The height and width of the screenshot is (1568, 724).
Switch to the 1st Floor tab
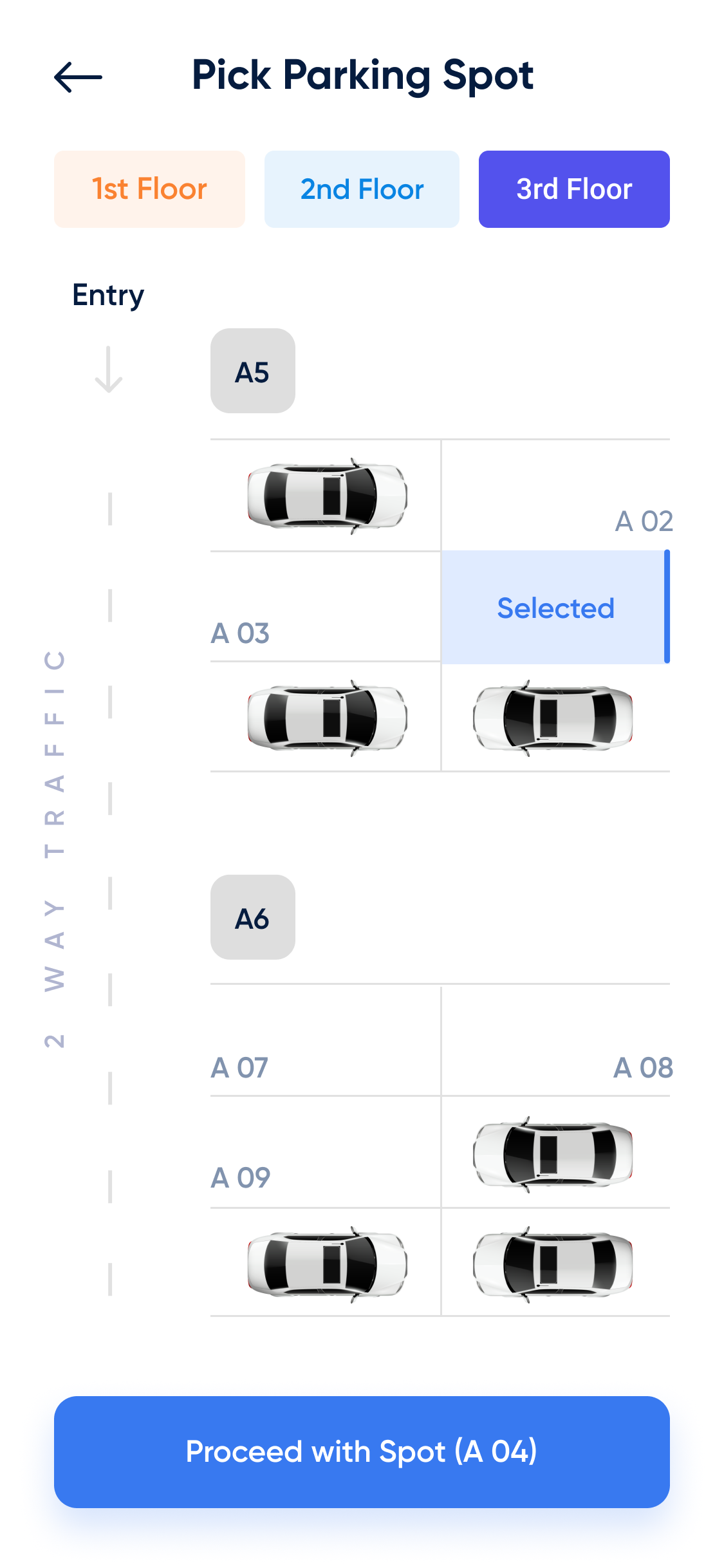tap(149, 189)
